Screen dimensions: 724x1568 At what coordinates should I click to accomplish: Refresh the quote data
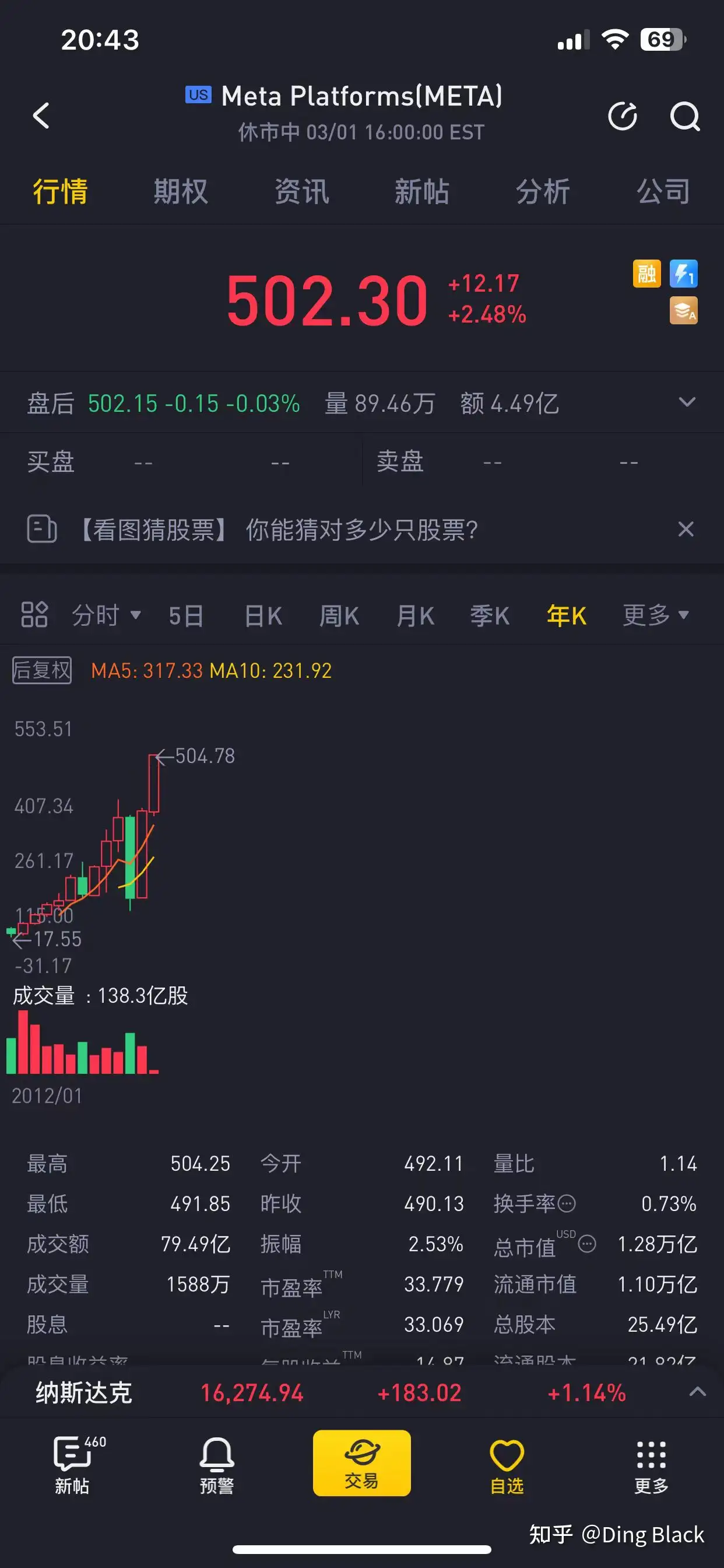point(623,116)
